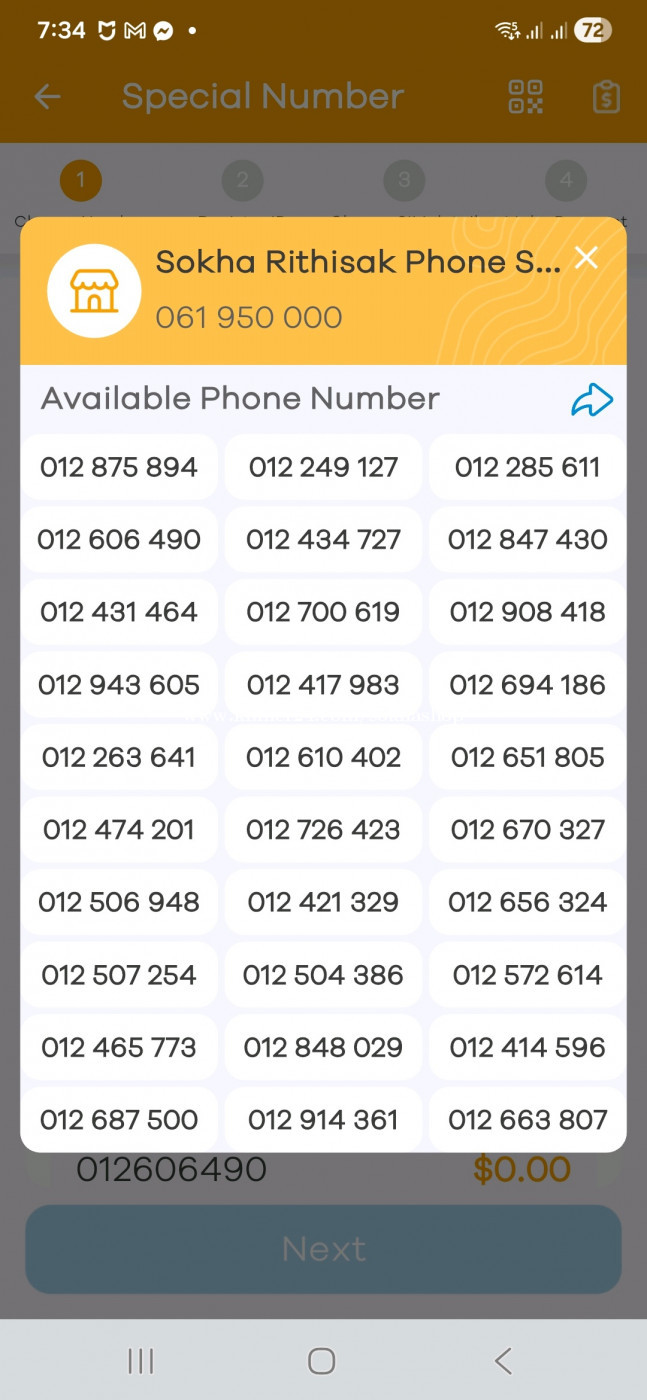Tap number 012 504 386
The width and height of the screenshot is (647, 1400).
323,975
